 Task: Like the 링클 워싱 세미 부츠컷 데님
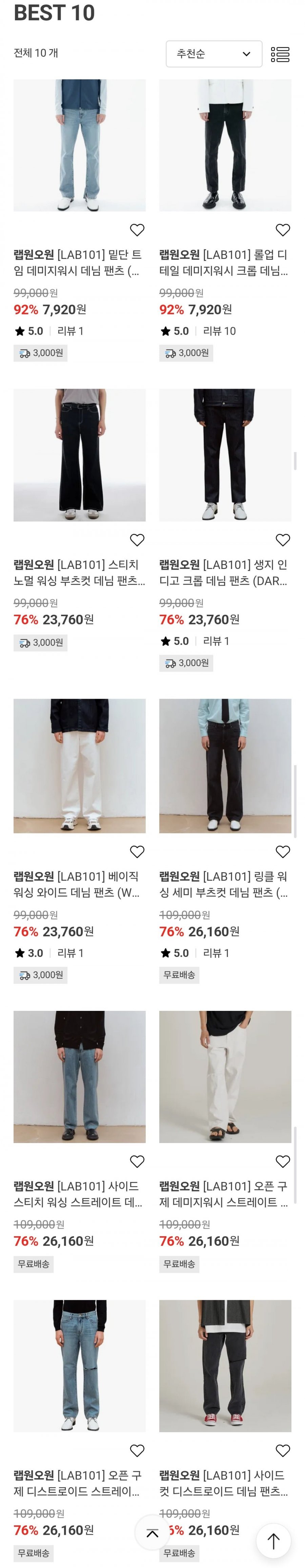click(x=283, y=852)
